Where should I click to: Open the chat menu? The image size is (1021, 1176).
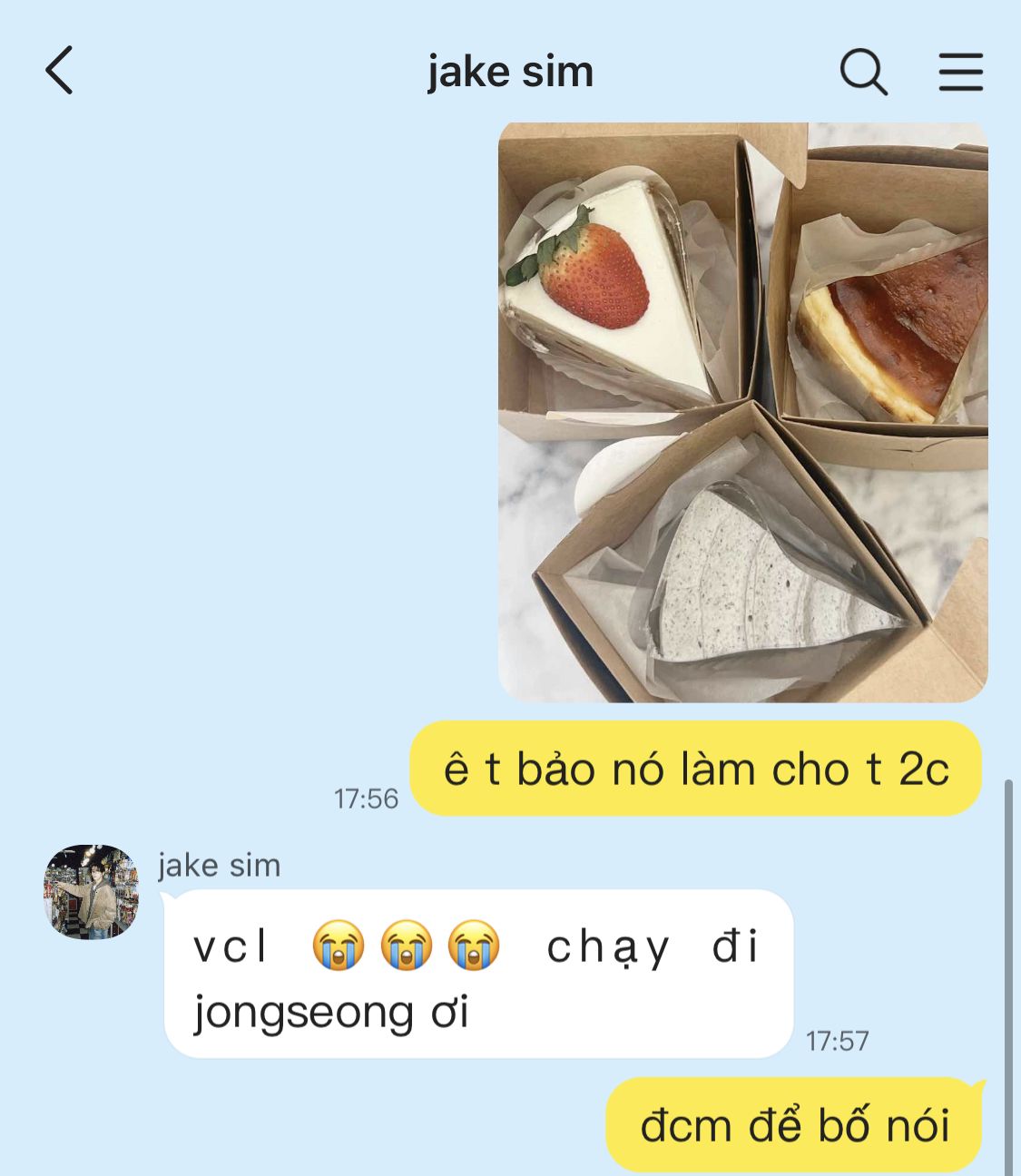pos(960,71)
